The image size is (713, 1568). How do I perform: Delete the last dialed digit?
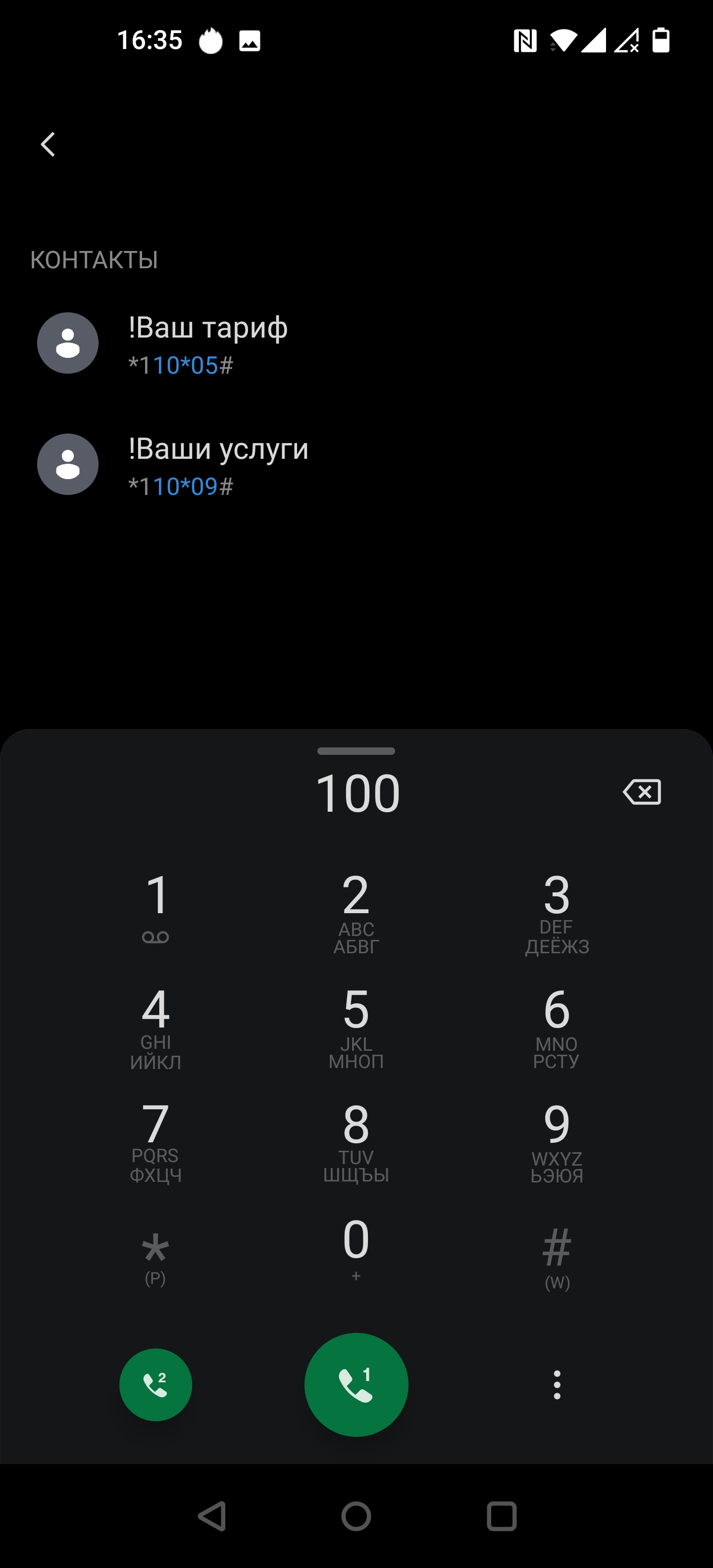641,792
